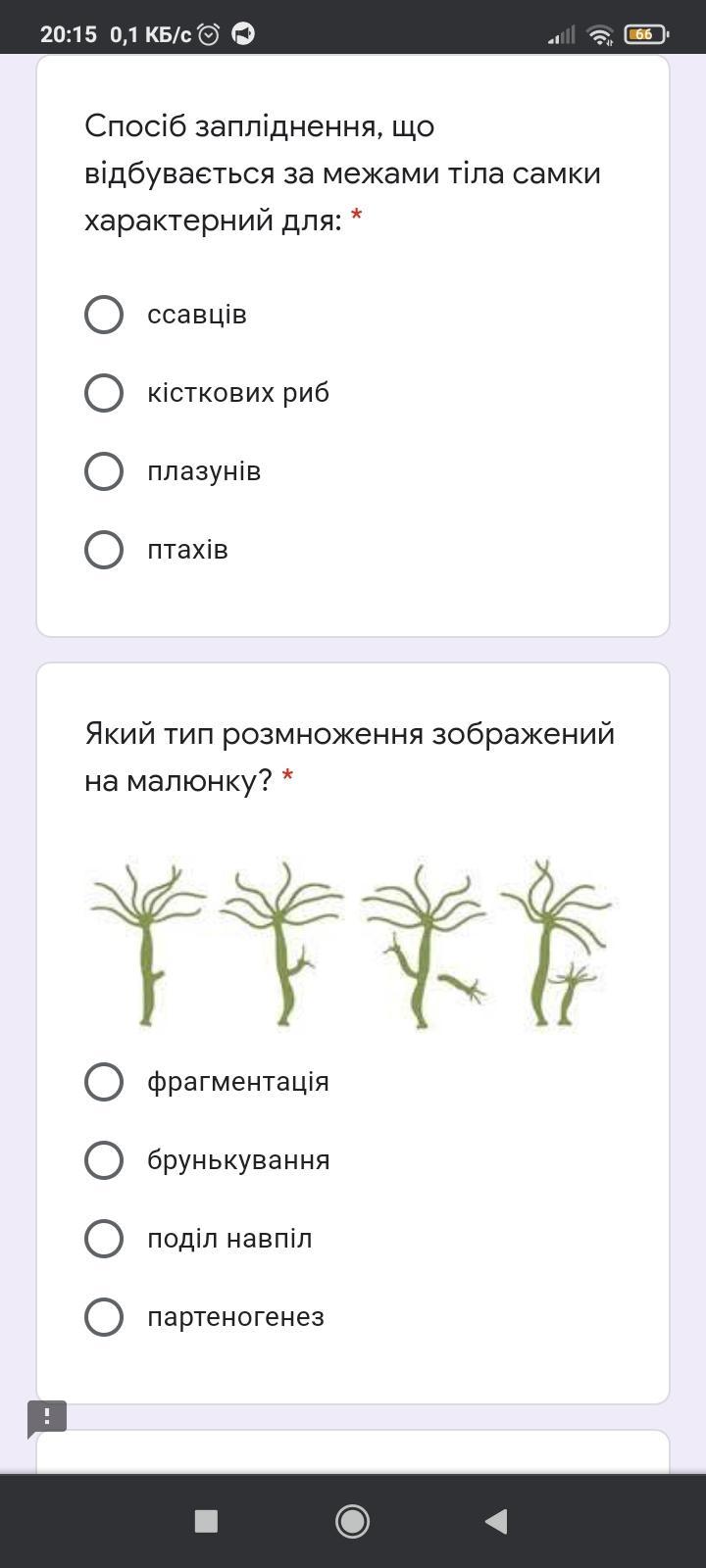Tap the home button in navigation bar
The width and height of the screenshot is (706, 1568).
(352, 1521)
